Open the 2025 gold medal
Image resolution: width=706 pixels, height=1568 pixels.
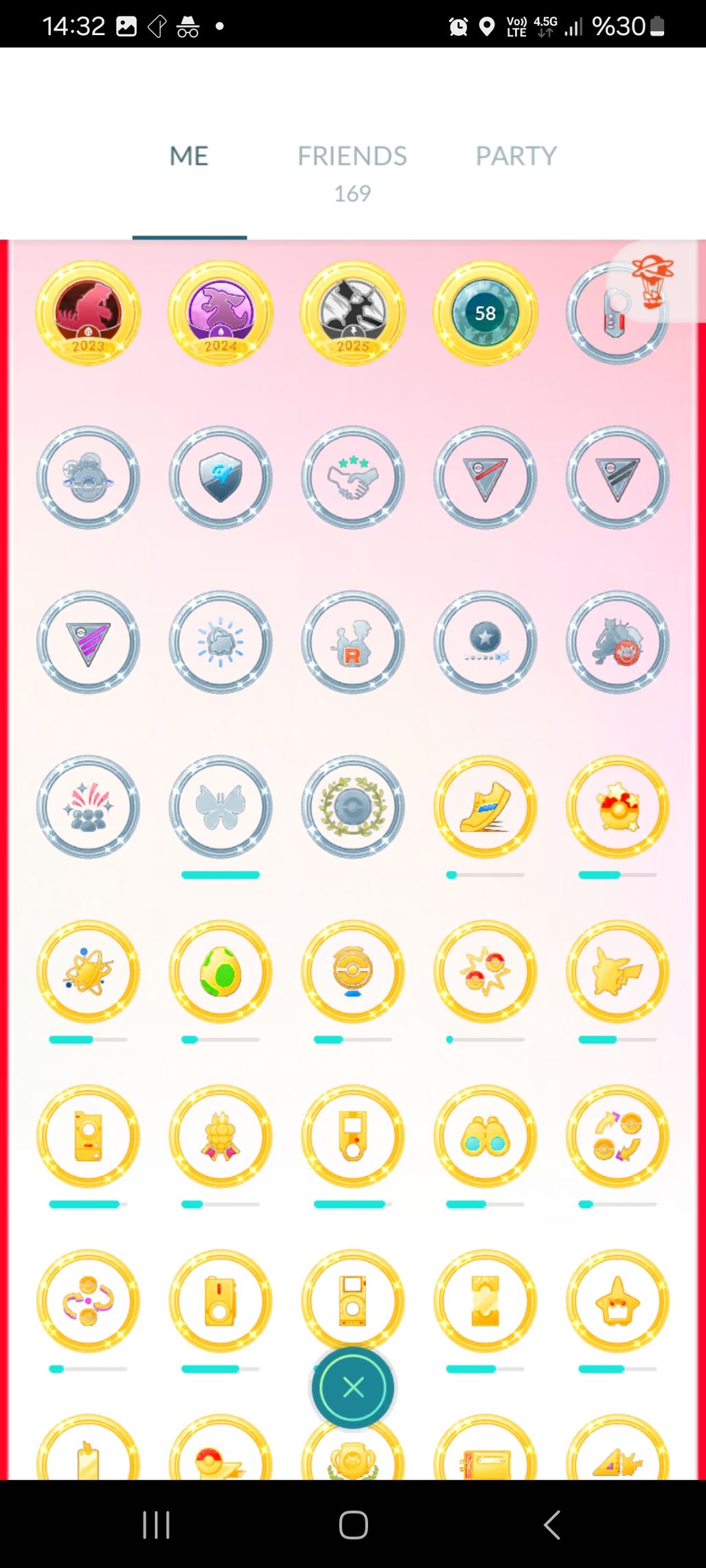(353, 313)
